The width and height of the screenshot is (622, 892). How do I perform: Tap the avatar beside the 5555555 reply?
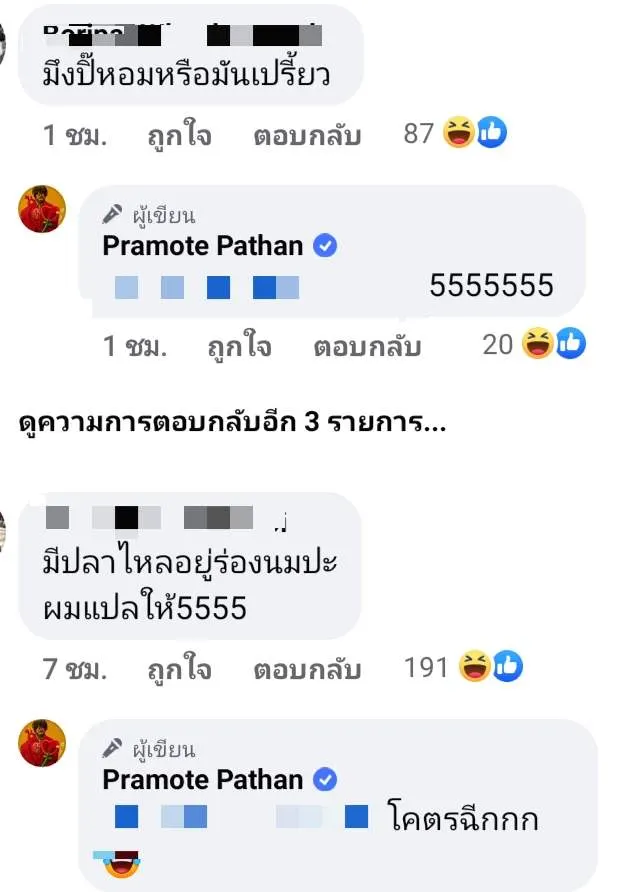(43, 209)
